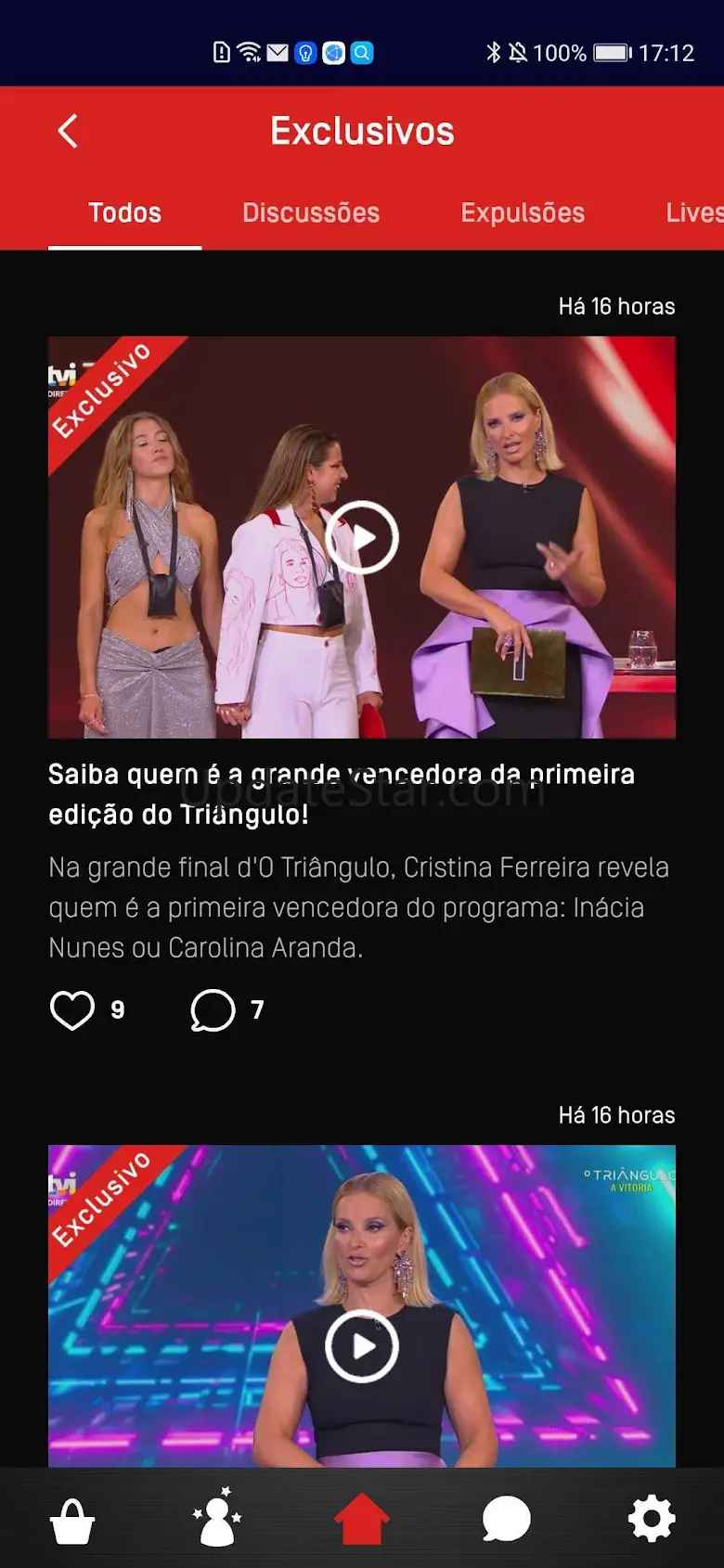Go back from the Exclusivos page

(68, 132)
